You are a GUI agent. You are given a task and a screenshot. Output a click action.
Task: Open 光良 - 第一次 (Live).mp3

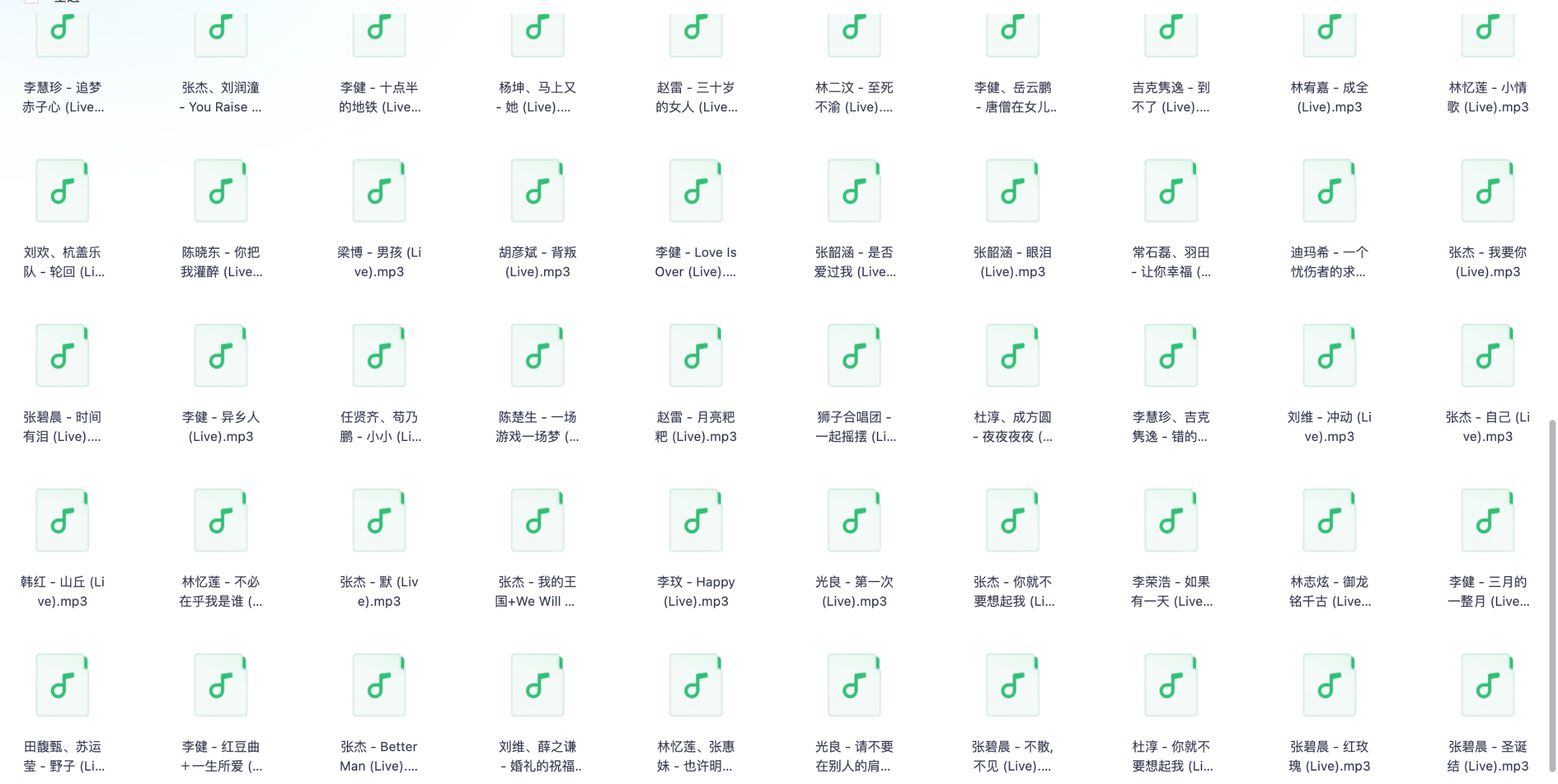tap(854, 521)
